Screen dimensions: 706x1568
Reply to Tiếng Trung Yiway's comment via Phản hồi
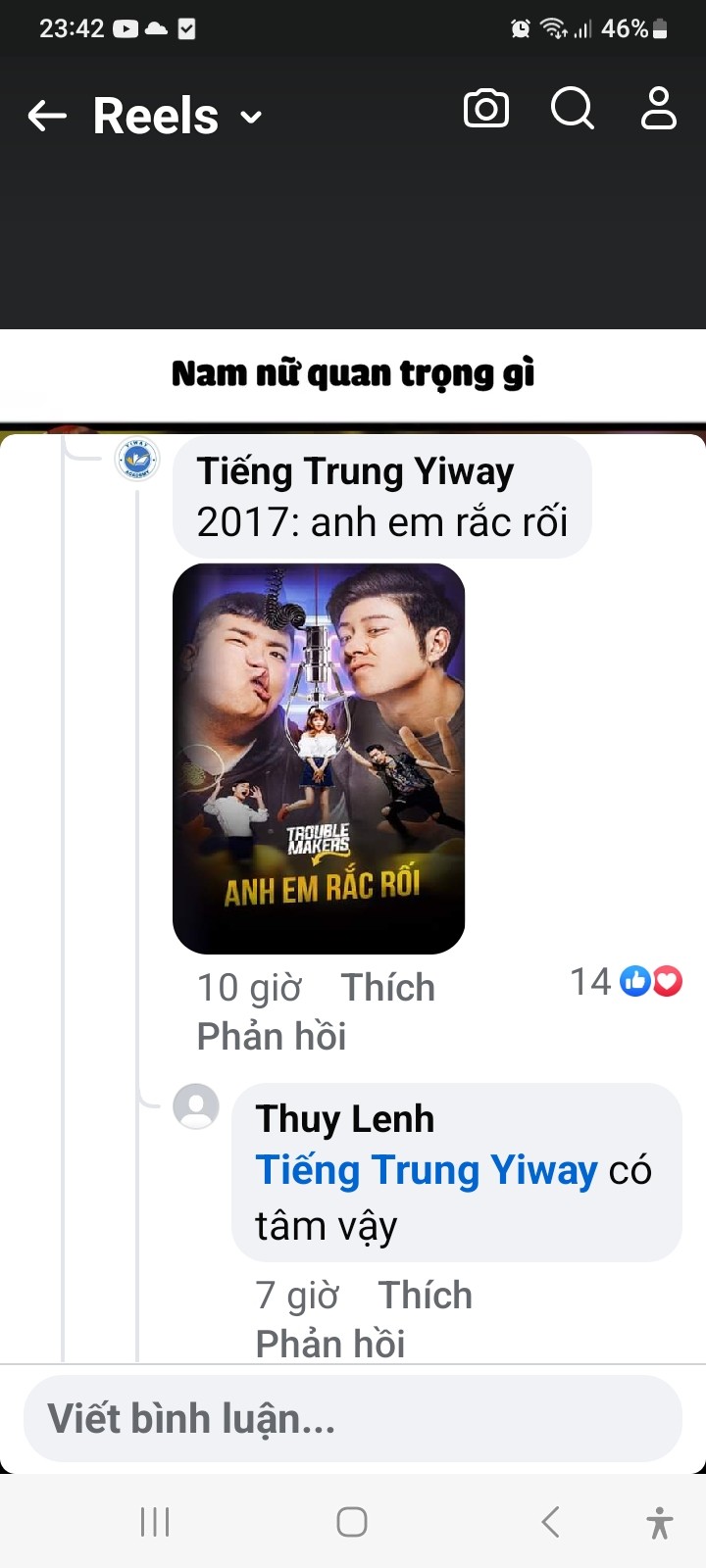tap(272, 1037)
